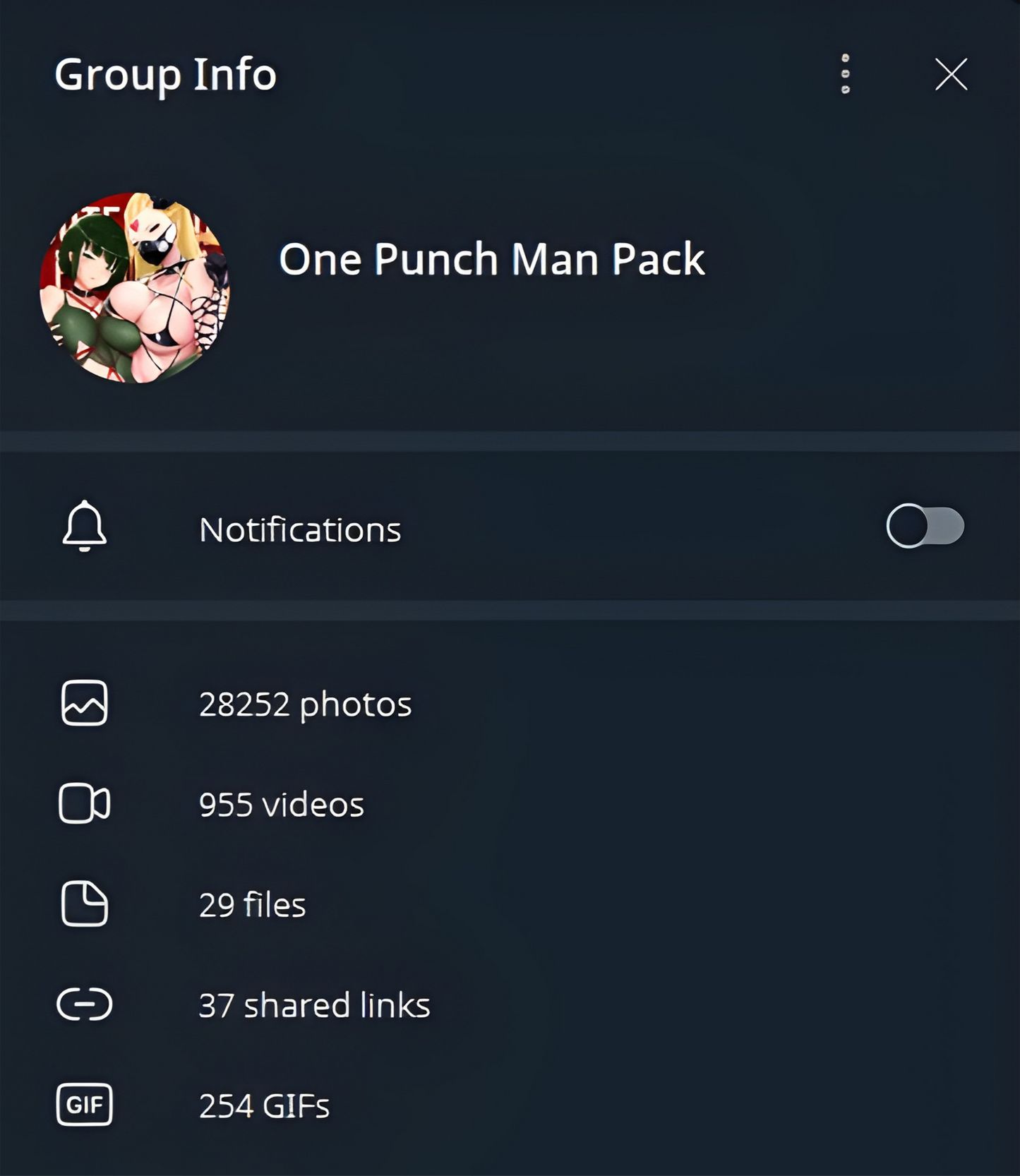Click the files document icon

click(x=84, y=904)
